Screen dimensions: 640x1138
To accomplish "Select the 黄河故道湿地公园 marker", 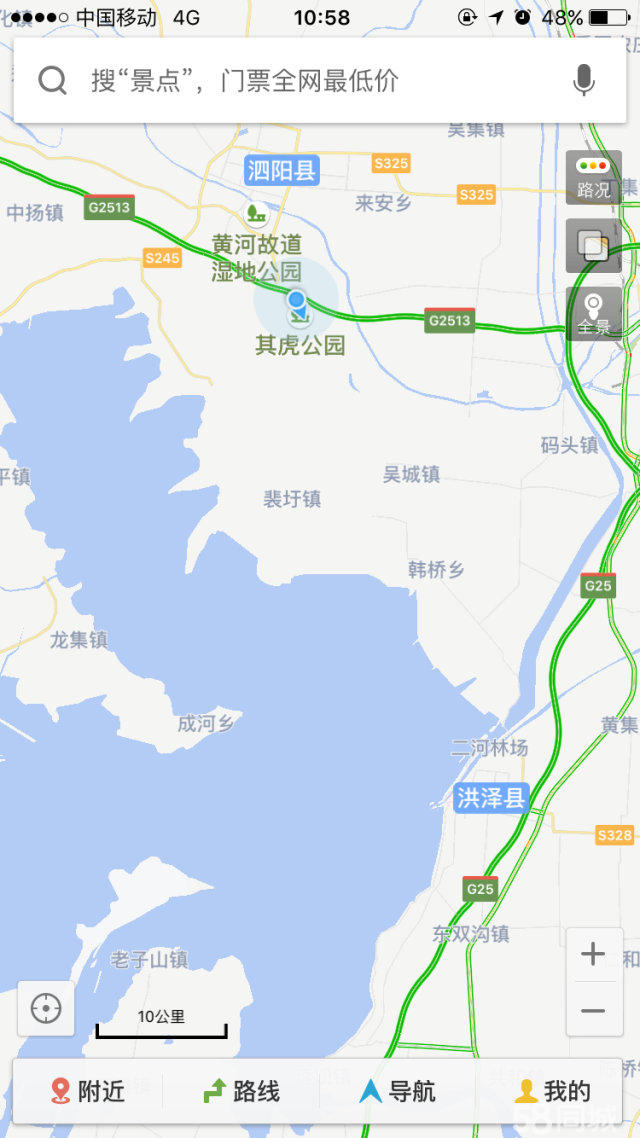I will (256, 213).
